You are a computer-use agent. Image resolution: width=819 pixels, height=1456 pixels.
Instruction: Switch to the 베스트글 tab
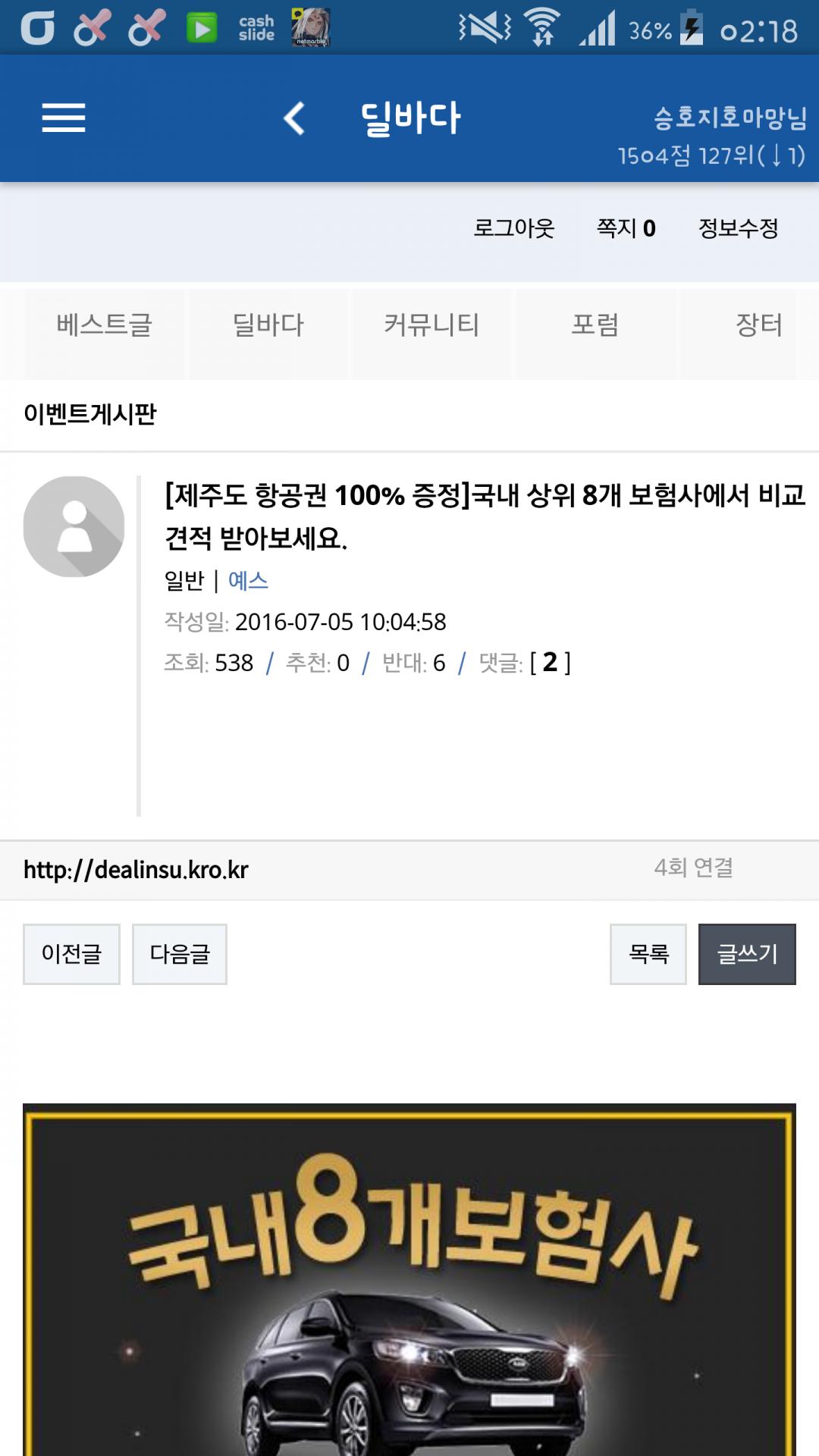pyautogui.click(x=105, y=326)
